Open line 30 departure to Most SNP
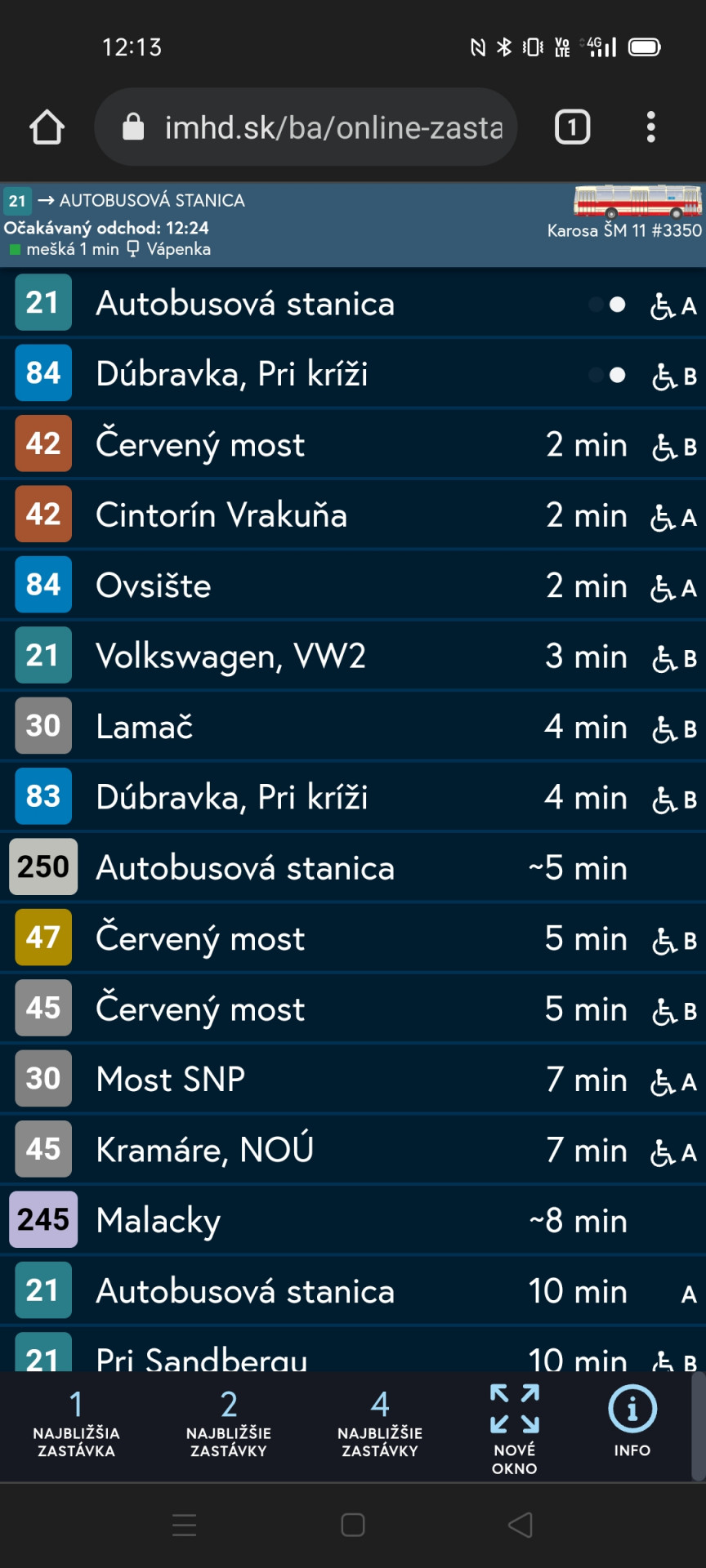706x1568 pixels. click(351, 1079)
